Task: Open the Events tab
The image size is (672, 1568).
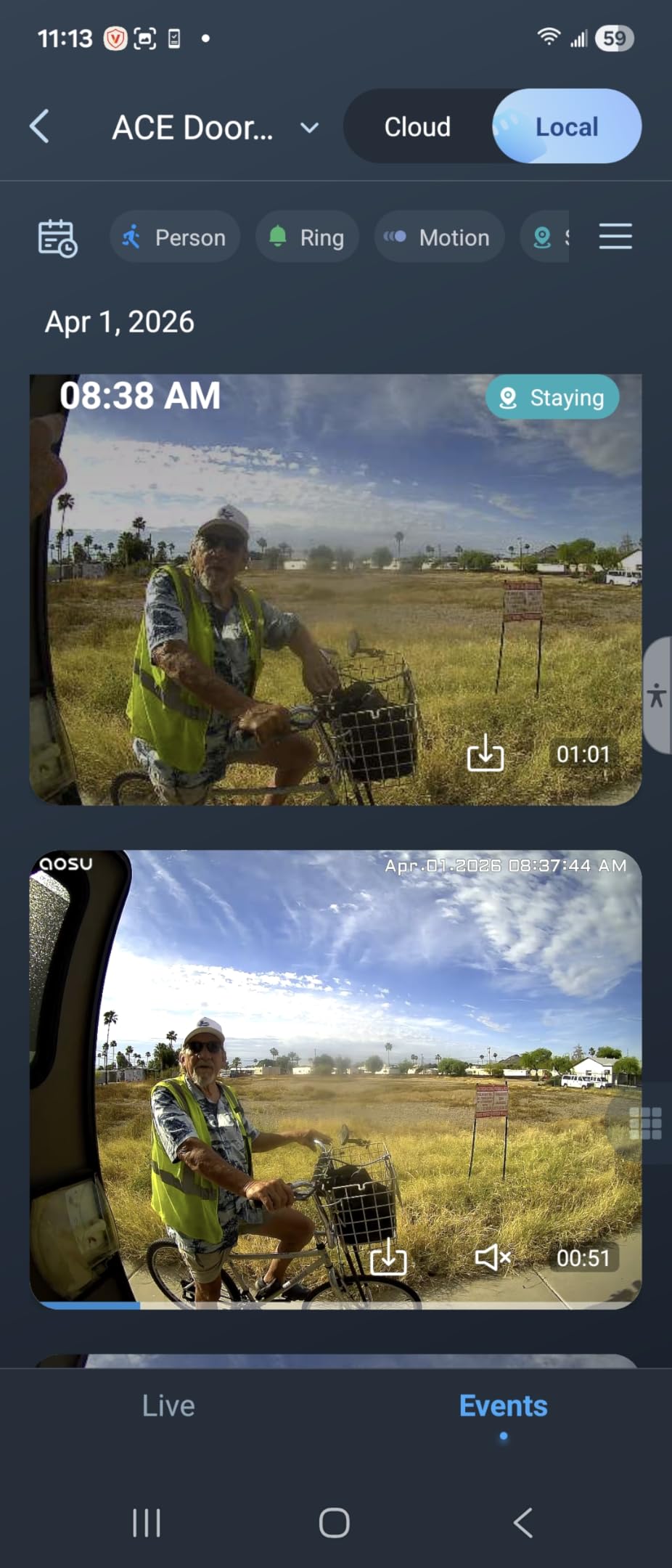Action: click(503, 1406)
